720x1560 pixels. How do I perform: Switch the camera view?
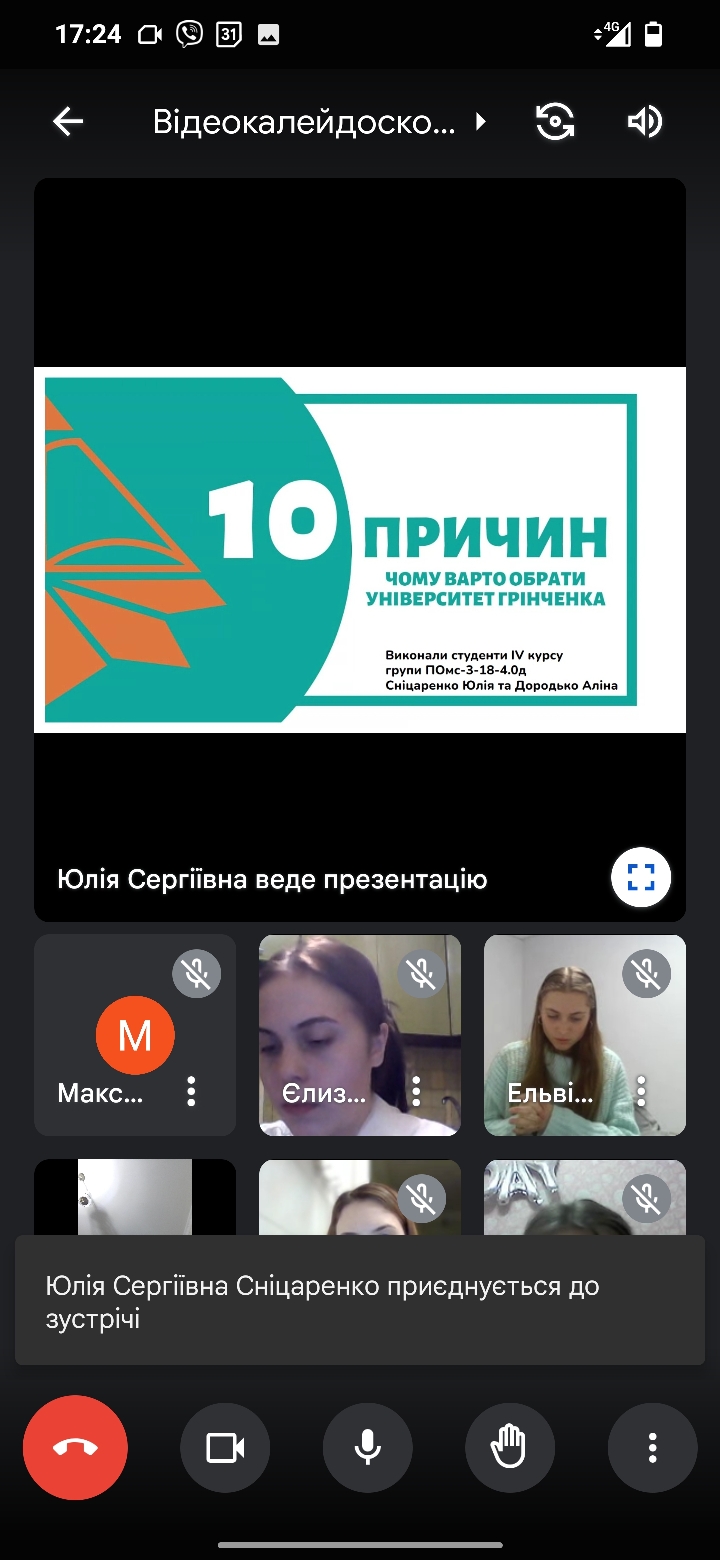point(555,122)
